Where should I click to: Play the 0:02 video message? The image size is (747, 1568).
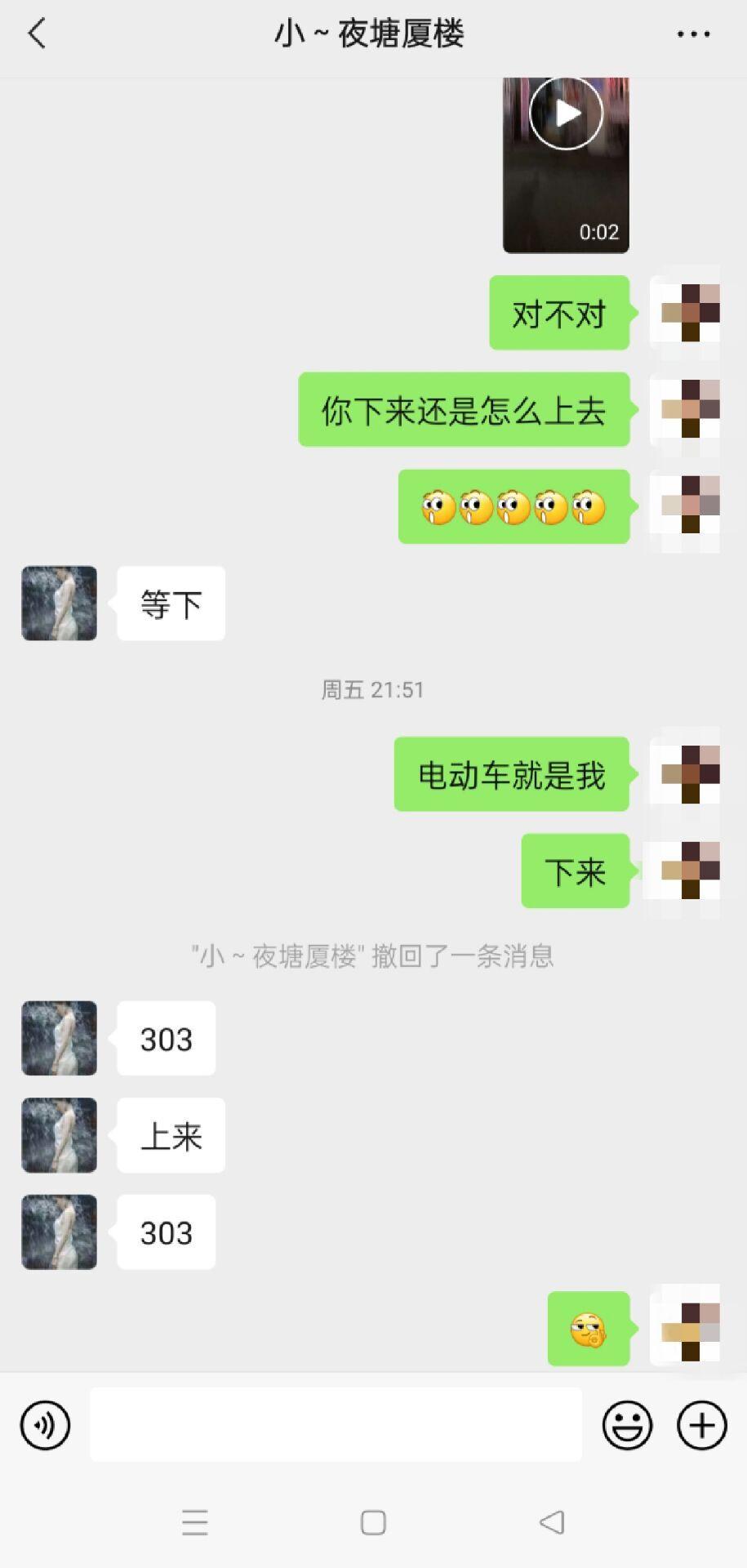click(566, 114)
